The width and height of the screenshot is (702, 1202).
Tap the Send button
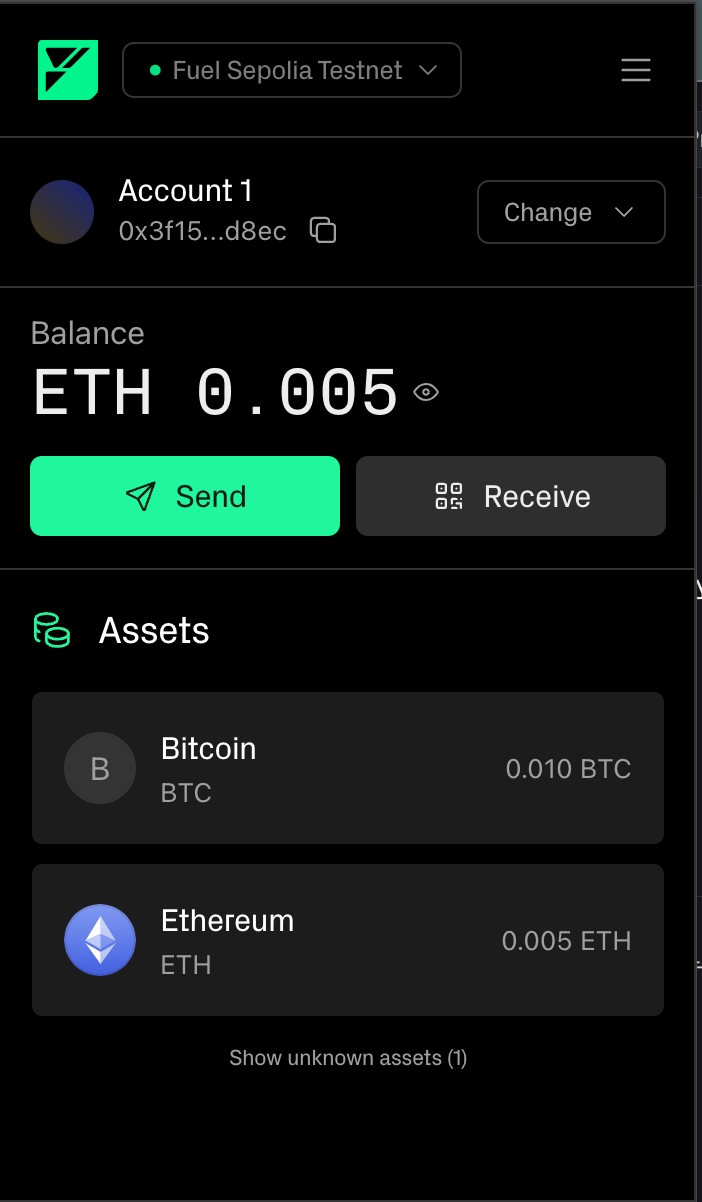pyautogui.click(x=185, y=496)
